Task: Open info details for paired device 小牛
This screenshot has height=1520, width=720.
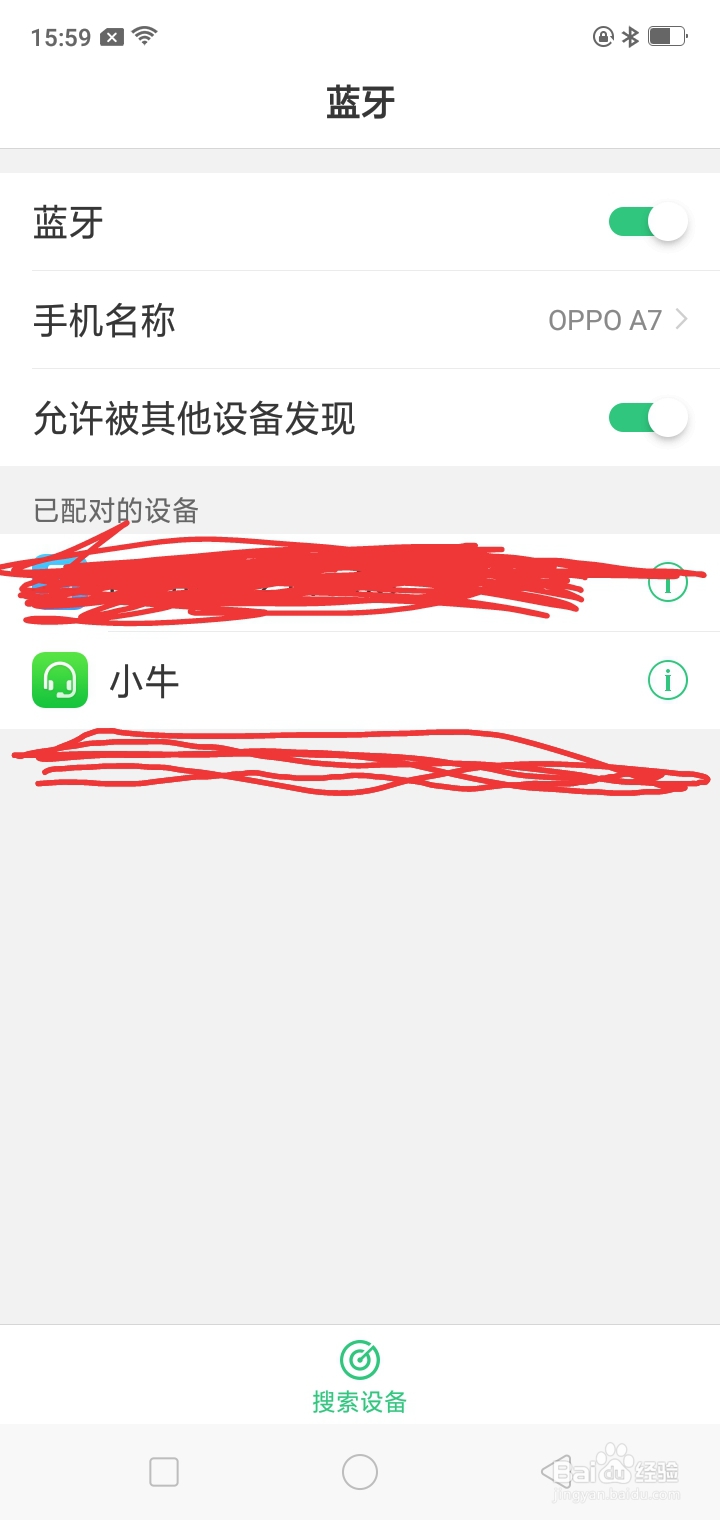Action: 667,680
